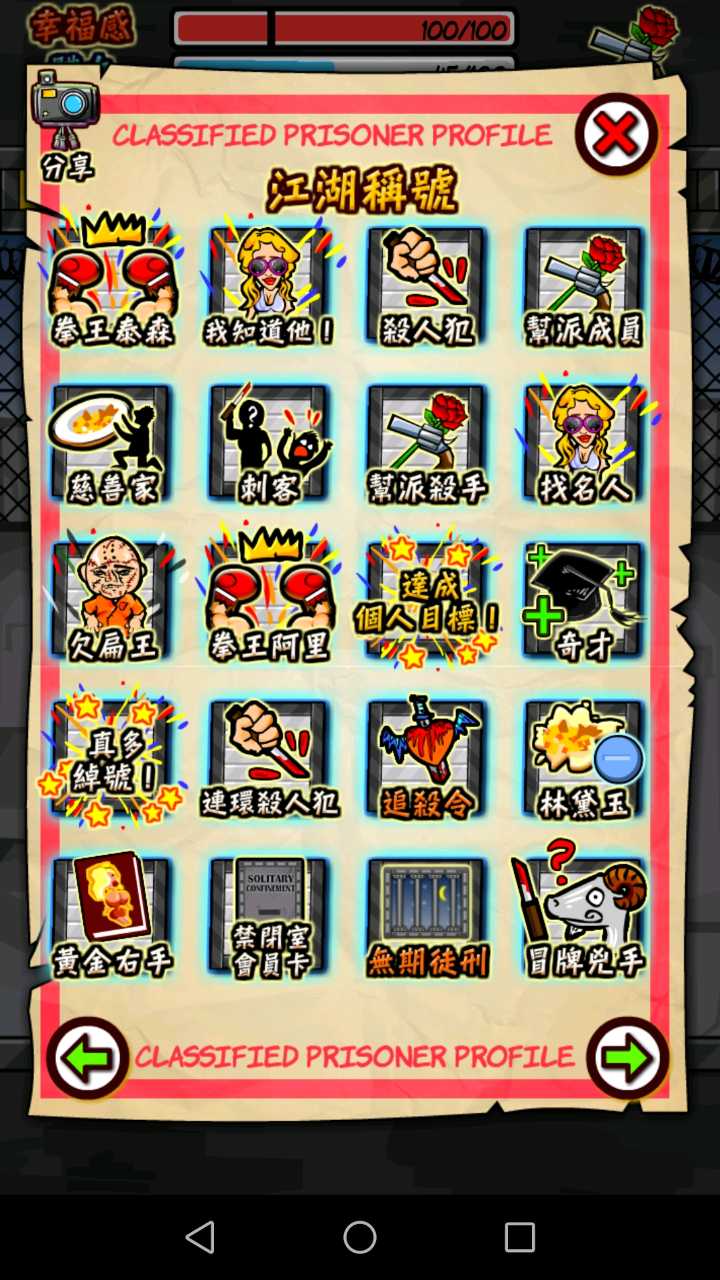The width and height of the screenshot is (720, 1280).
Task: Select the 我知道他！ title badge
Action: point(269,285)
